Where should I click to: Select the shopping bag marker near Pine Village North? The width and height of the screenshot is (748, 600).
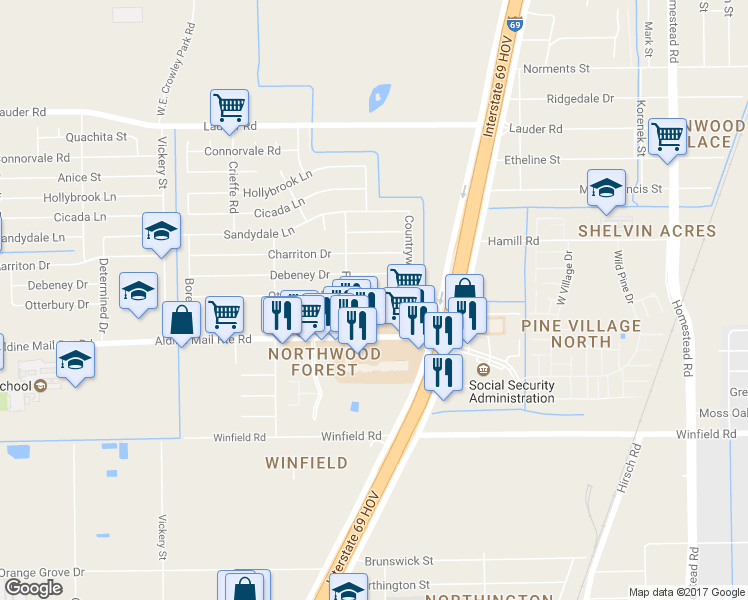point(464,292)
